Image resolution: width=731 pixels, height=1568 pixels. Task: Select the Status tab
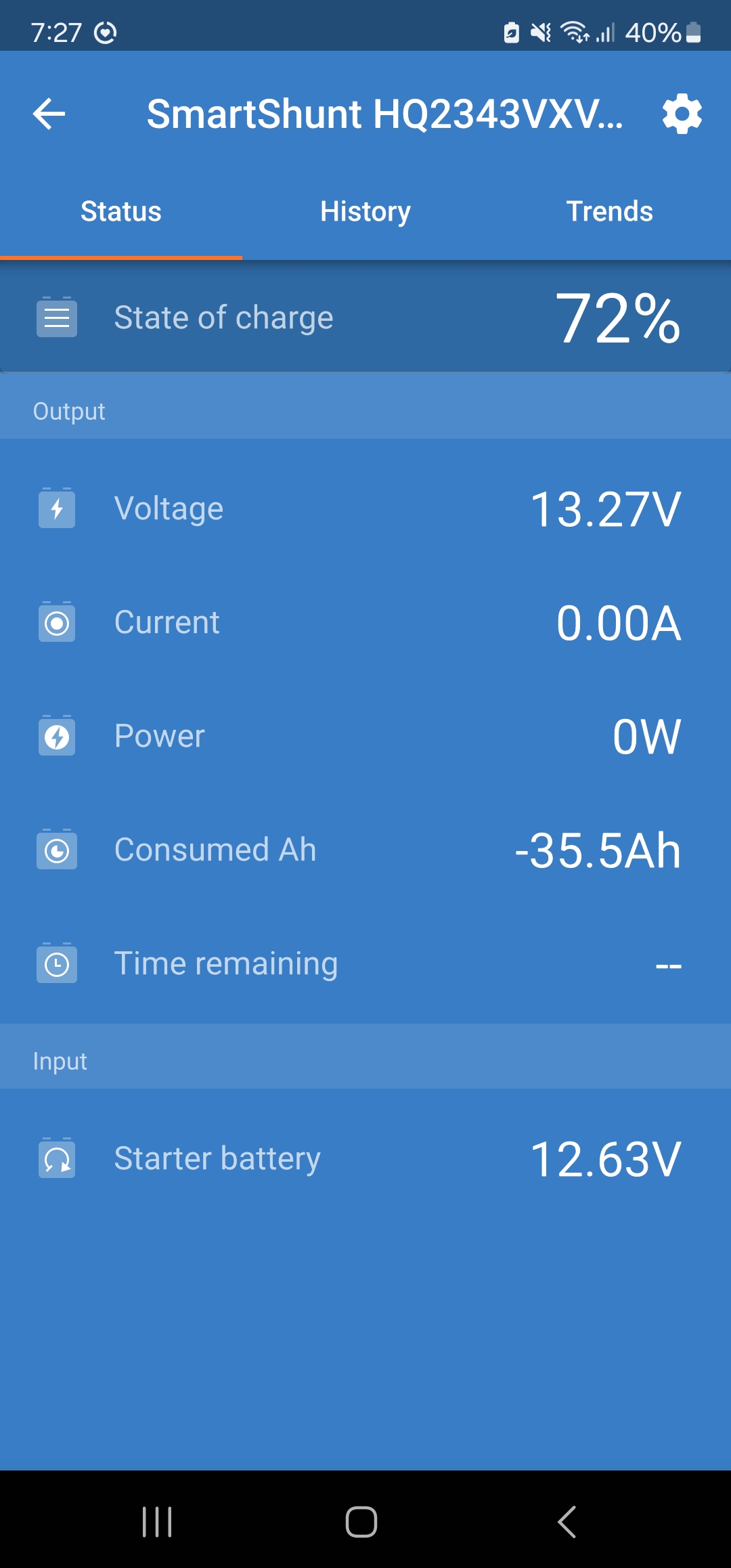pyautogui.click(x=121, y=211)
